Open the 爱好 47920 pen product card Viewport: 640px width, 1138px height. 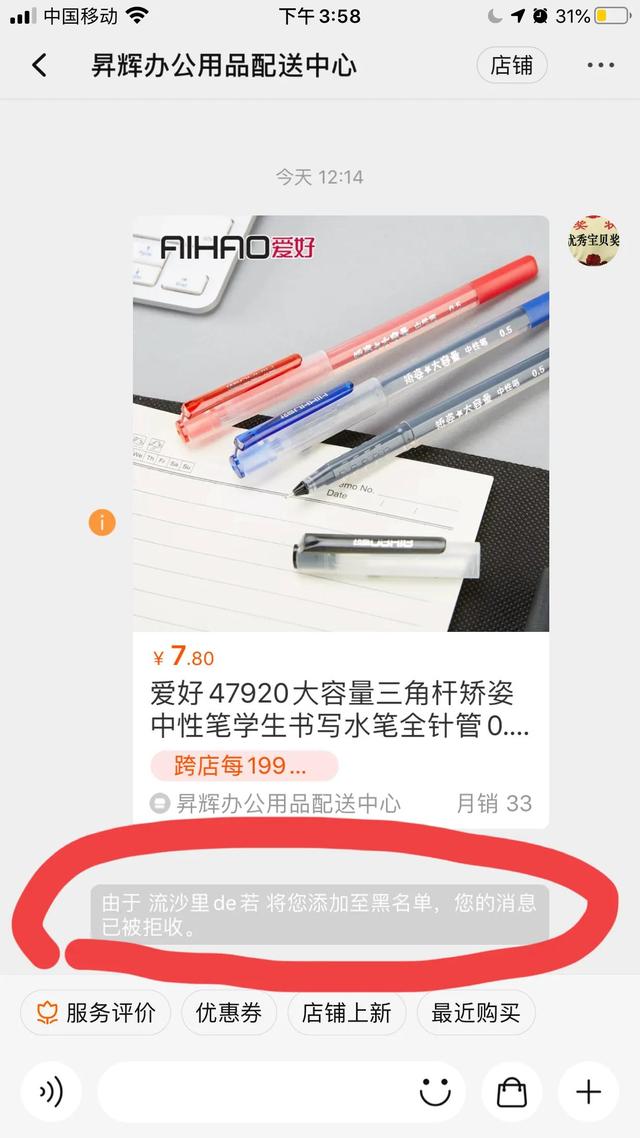point(340,520)
